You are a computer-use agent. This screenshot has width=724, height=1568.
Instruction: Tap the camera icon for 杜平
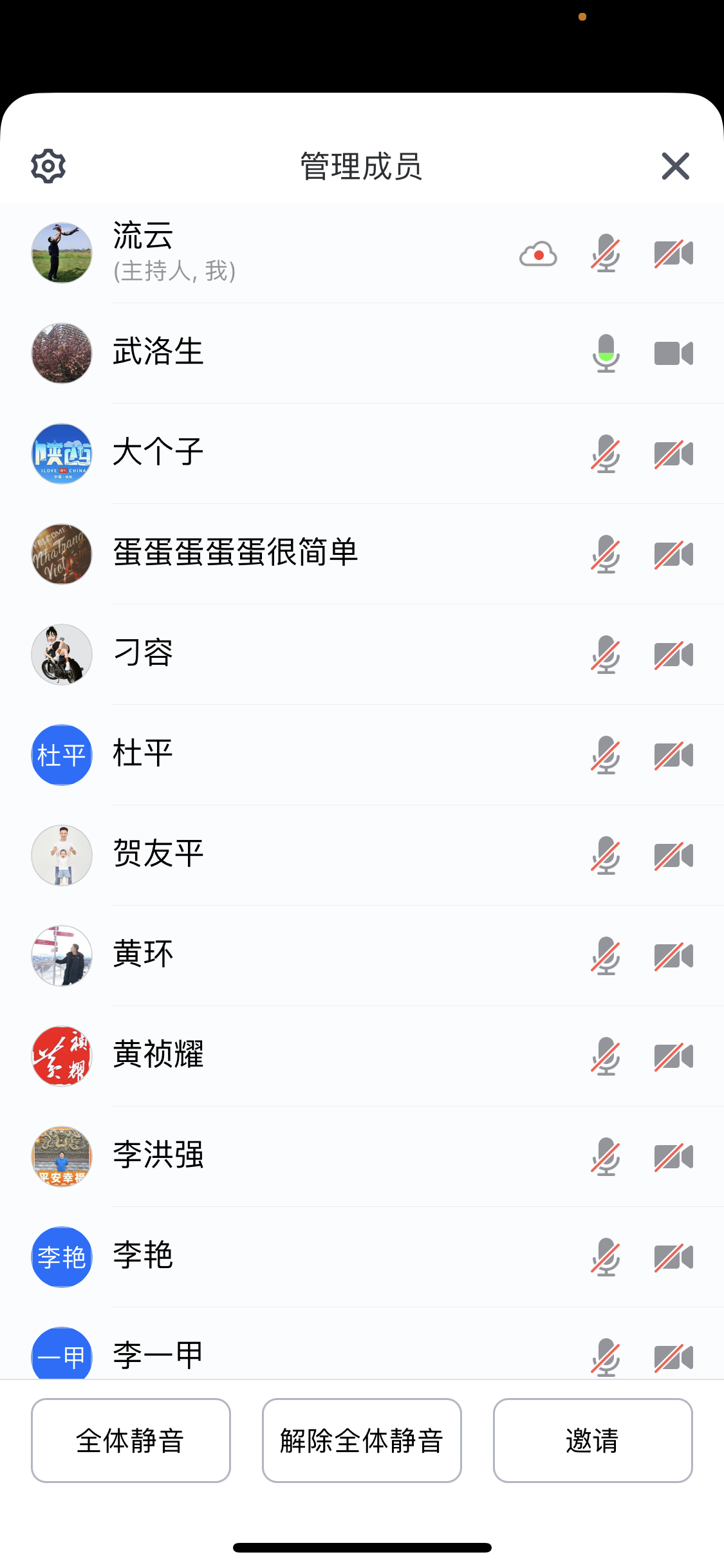click(x=673, y=755)
